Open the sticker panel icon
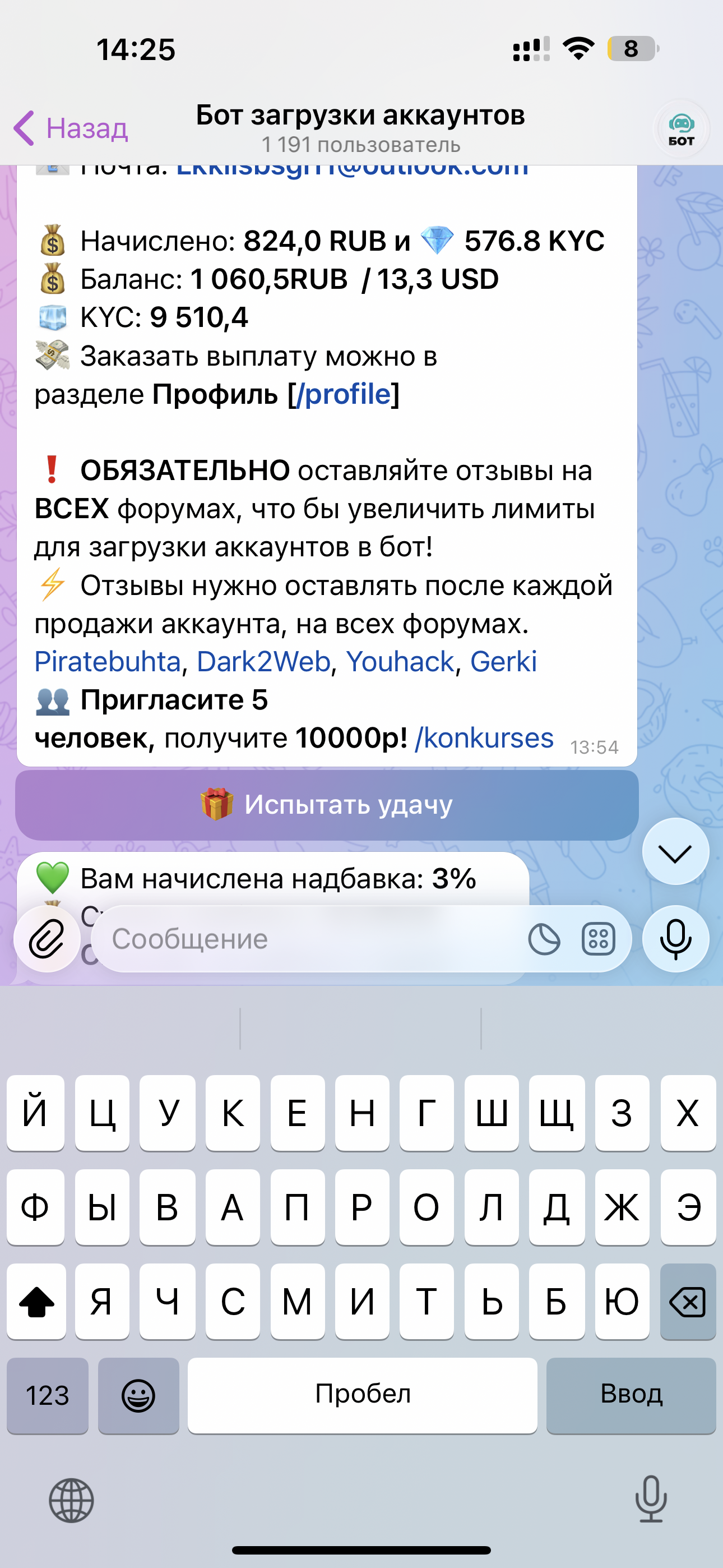 pyautogui.click(x=544, y=939)
